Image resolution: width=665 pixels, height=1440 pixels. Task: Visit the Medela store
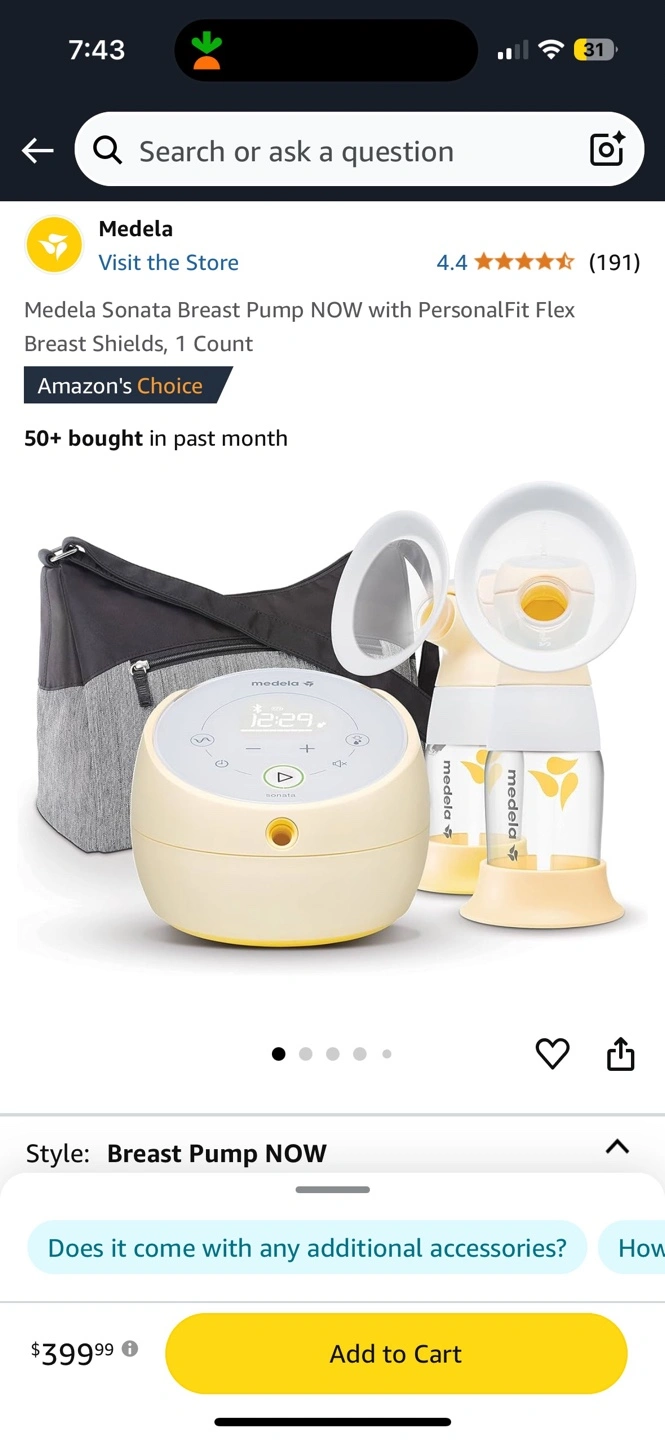click(168, 263)
